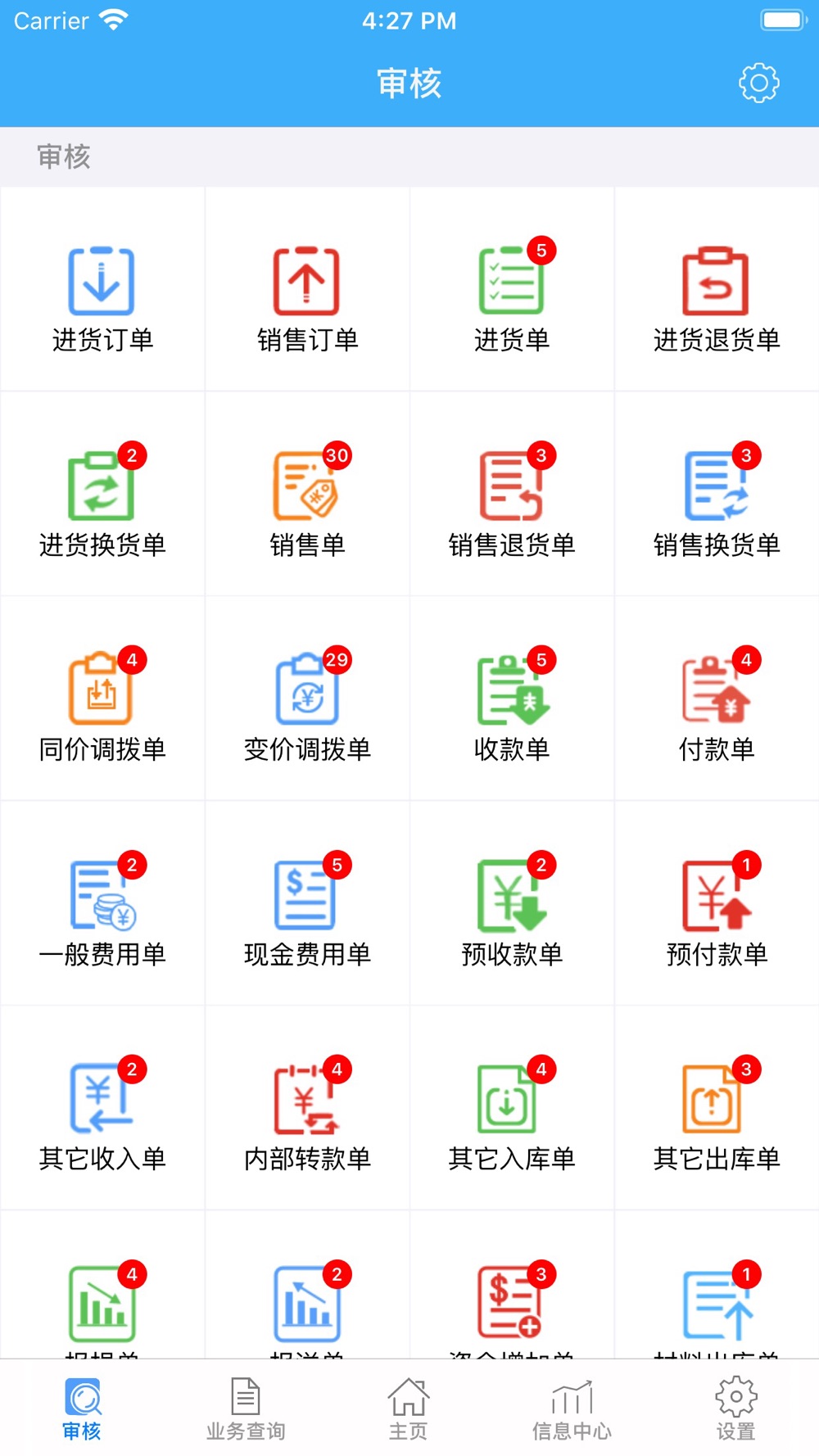Open 进货订单 purchase orders
819x1456 pixels.
pos(102,289)
